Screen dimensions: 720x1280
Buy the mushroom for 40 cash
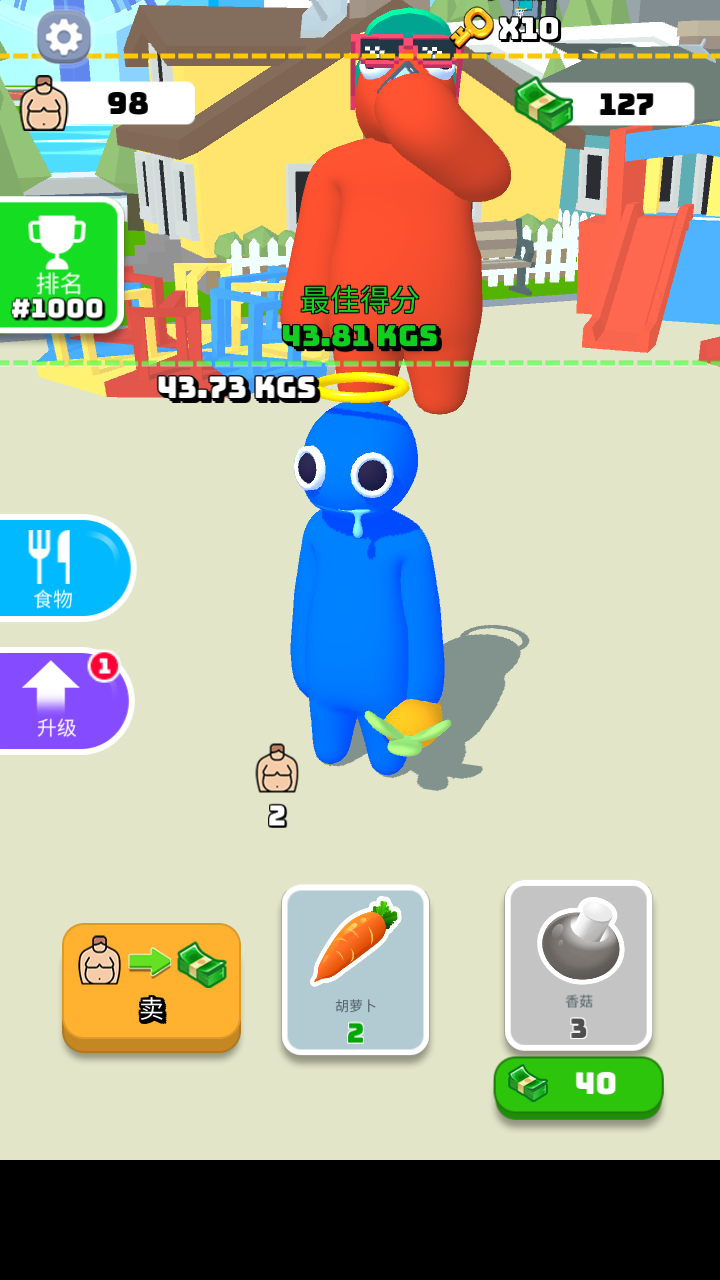click(578, 1084)
